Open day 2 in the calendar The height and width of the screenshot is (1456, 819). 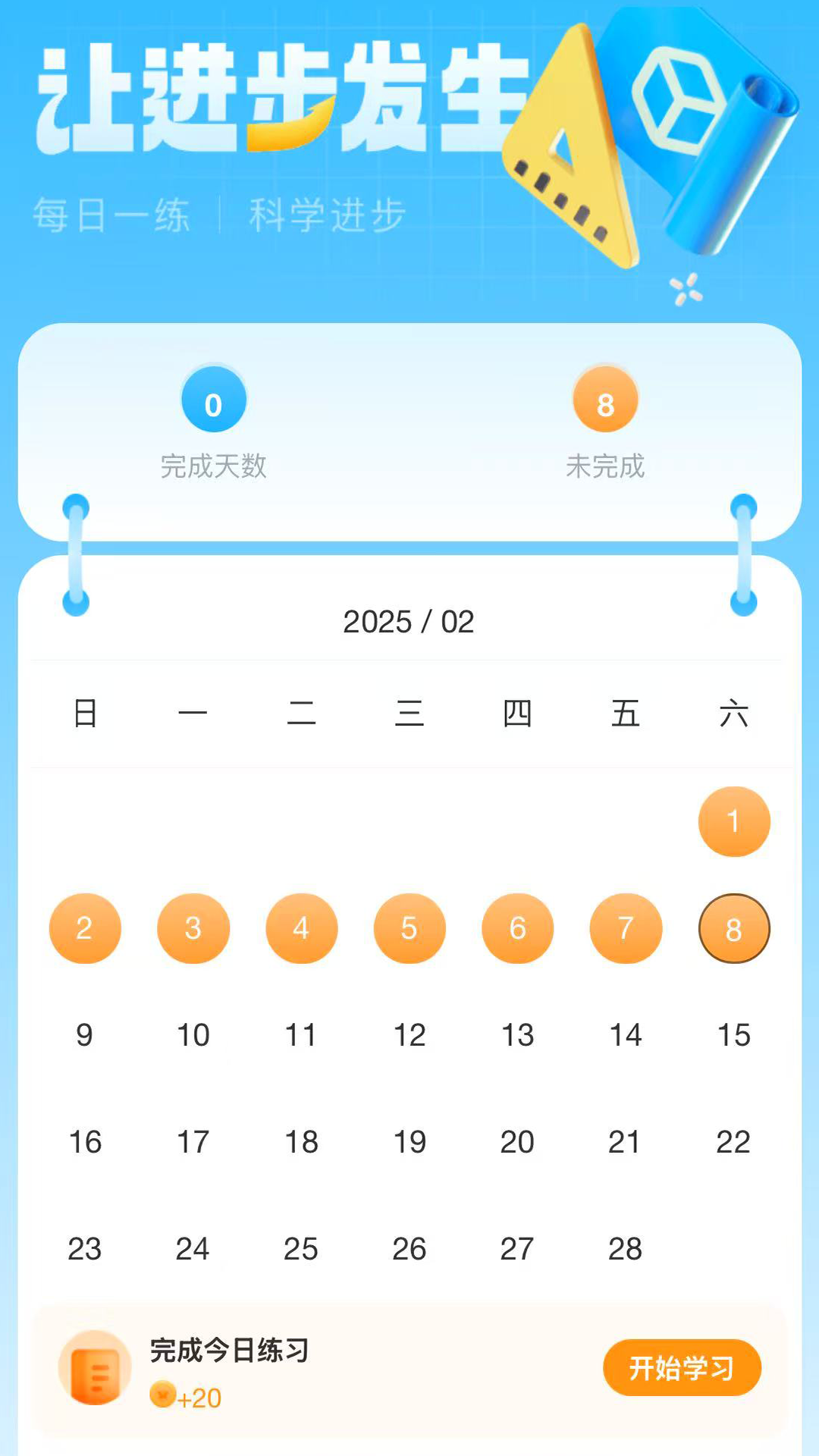pyautogui.click(x=85, y=928)
